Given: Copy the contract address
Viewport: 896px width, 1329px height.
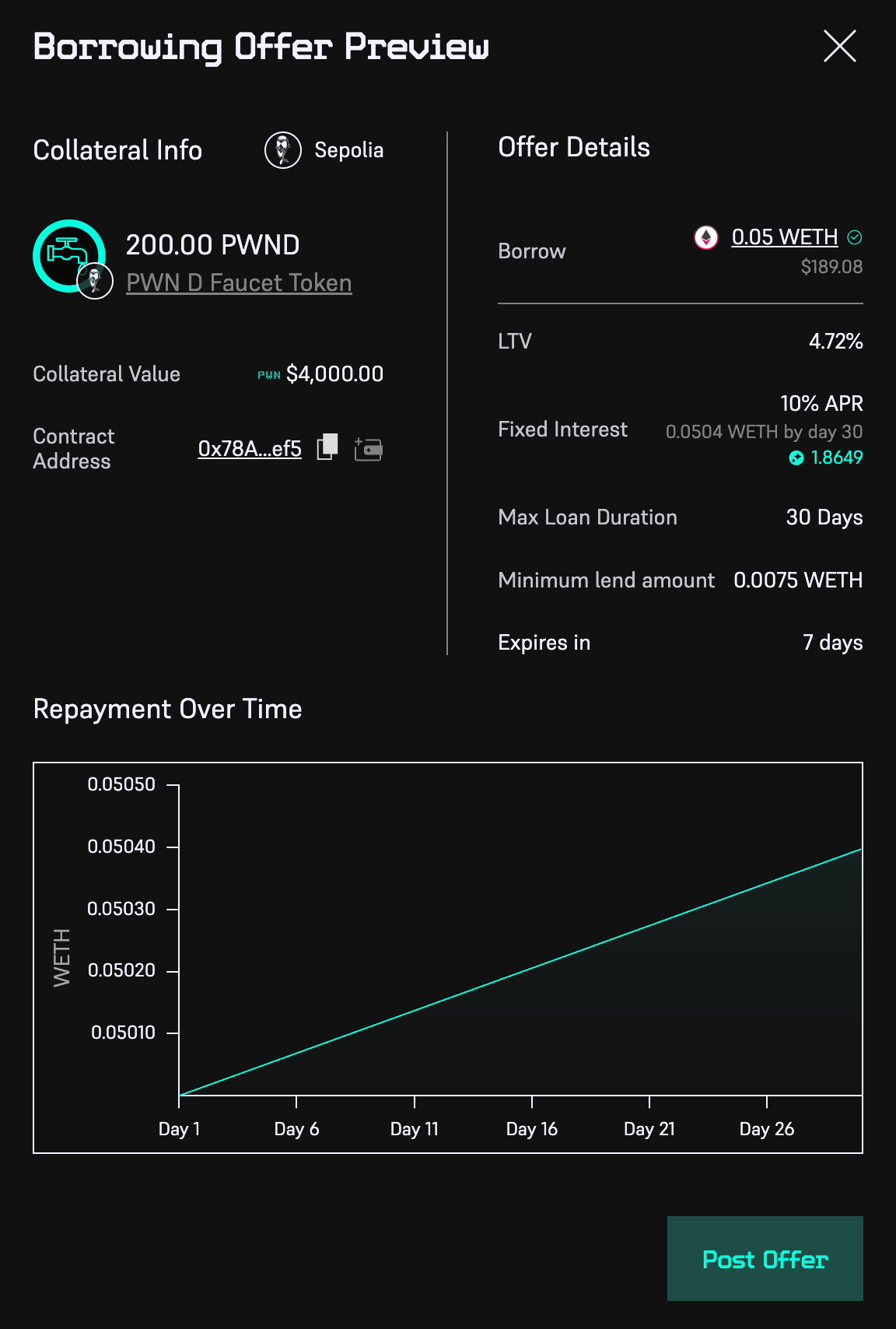Looking at the screenshot, I should click(327, 447).
